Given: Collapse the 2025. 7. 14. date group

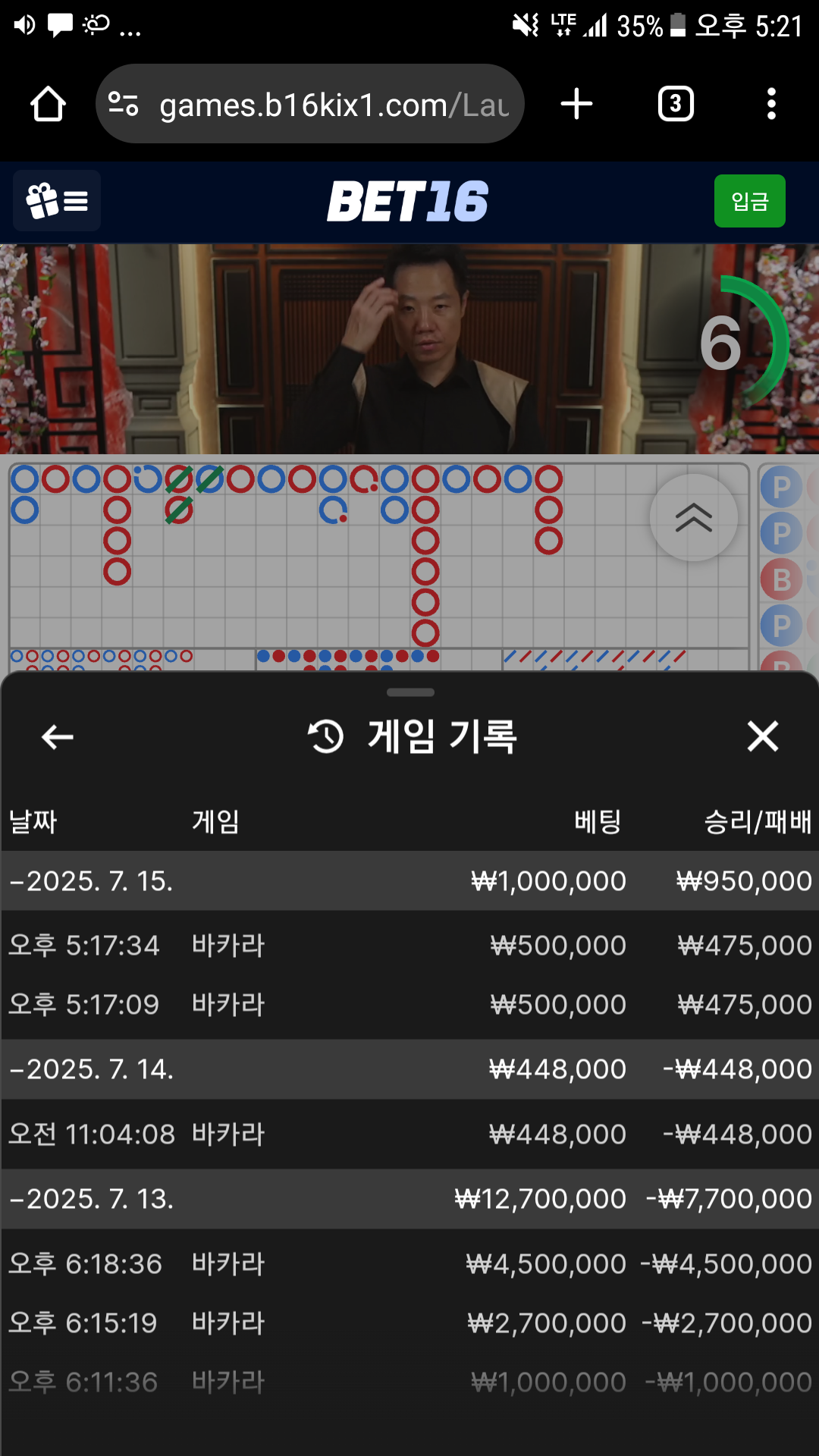Looking at the screenshot, I should [x=91, y=1069].
